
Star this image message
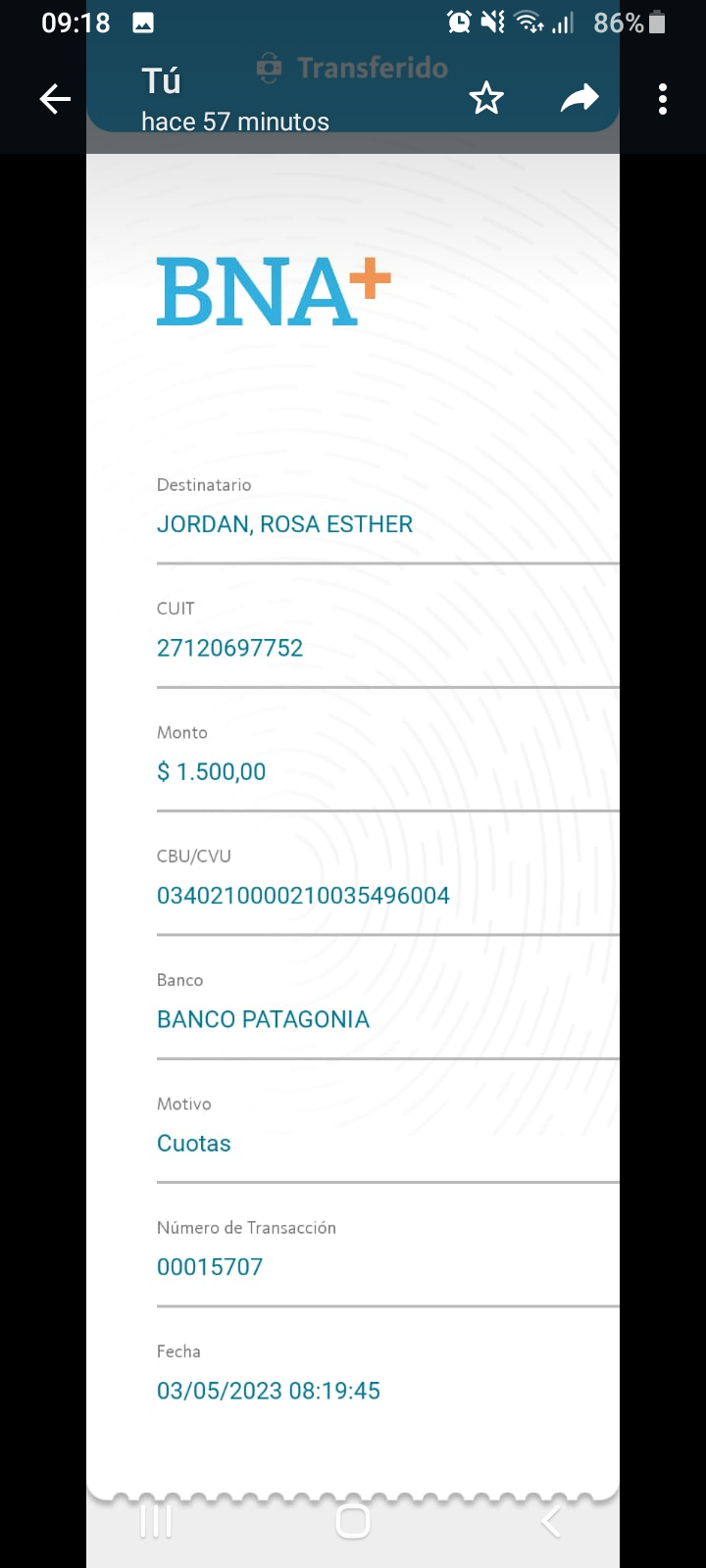point(486,99)
